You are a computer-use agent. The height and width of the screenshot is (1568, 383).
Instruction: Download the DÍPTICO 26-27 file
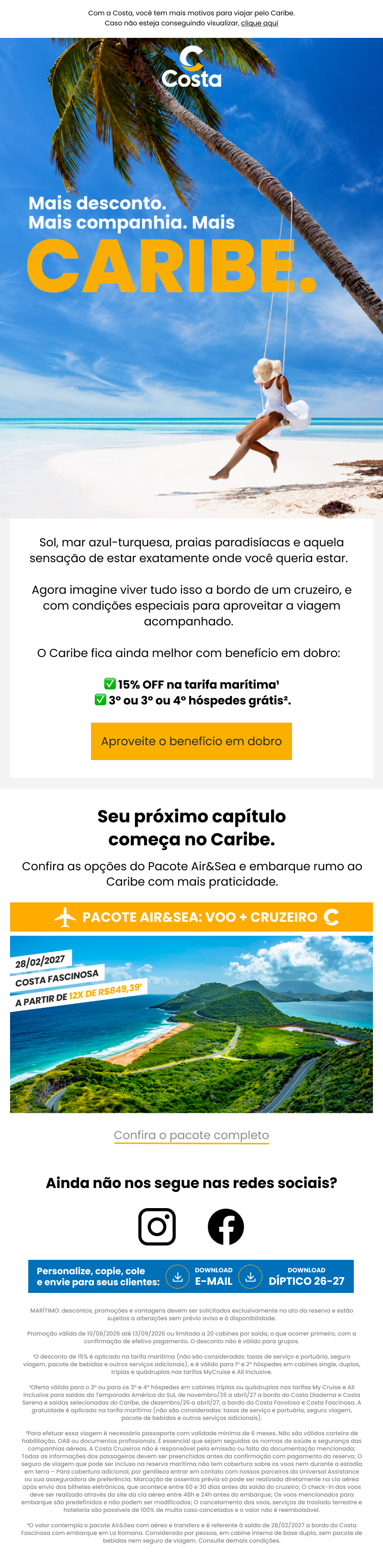pos(293,1277)
